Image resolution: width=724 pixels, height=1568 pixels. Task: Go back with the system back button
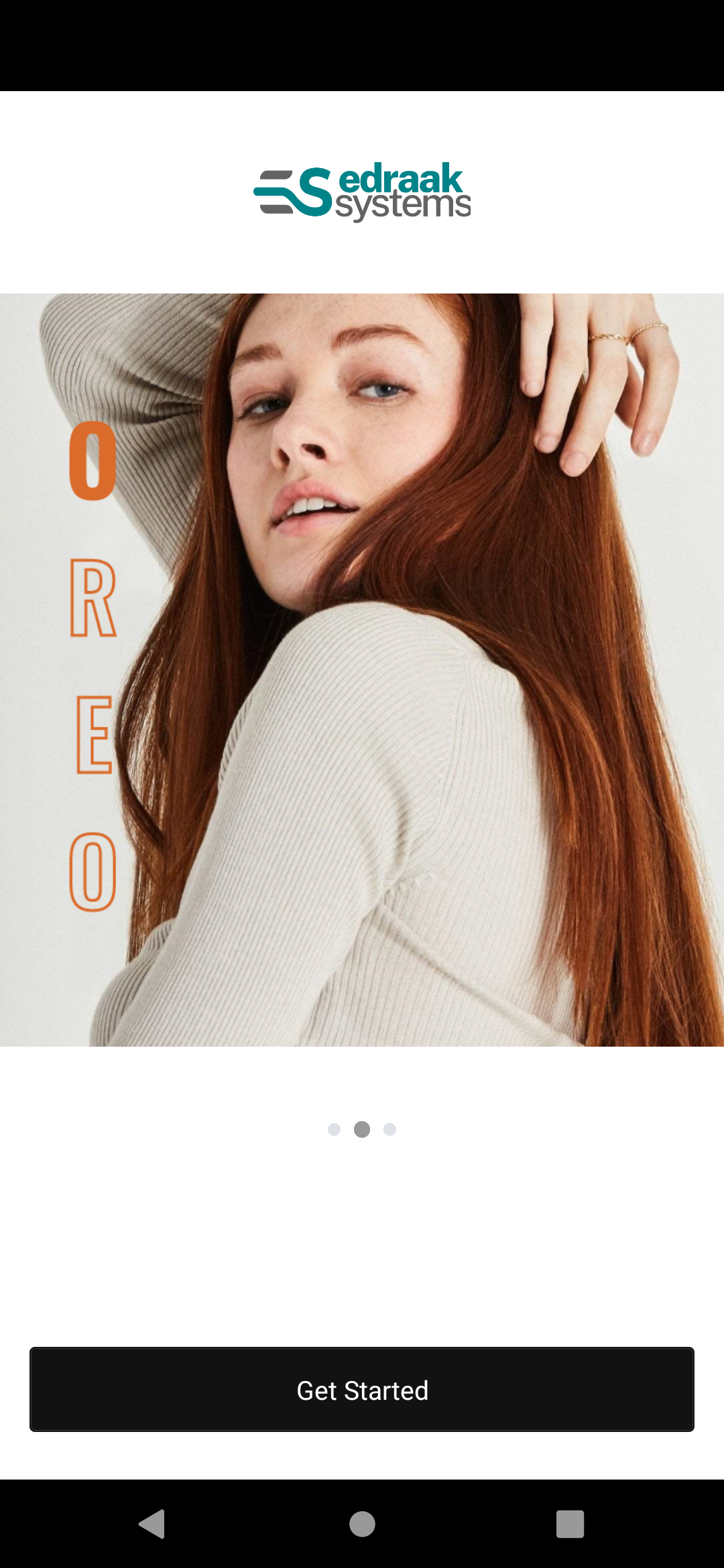[x=153, y=1524]
